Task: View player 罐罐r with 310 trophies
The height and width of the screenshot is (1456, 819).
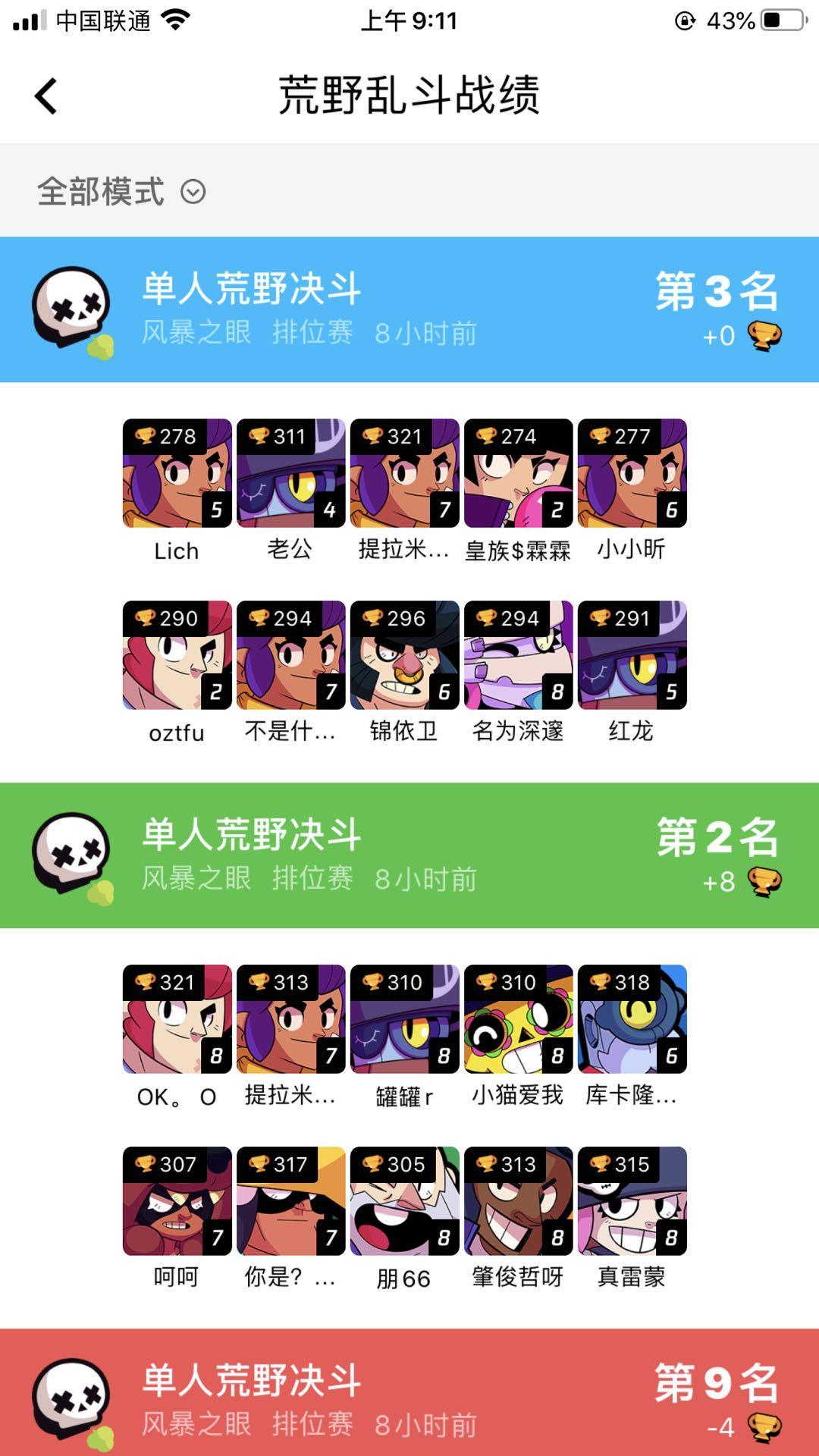Action: click(405, 1019)
